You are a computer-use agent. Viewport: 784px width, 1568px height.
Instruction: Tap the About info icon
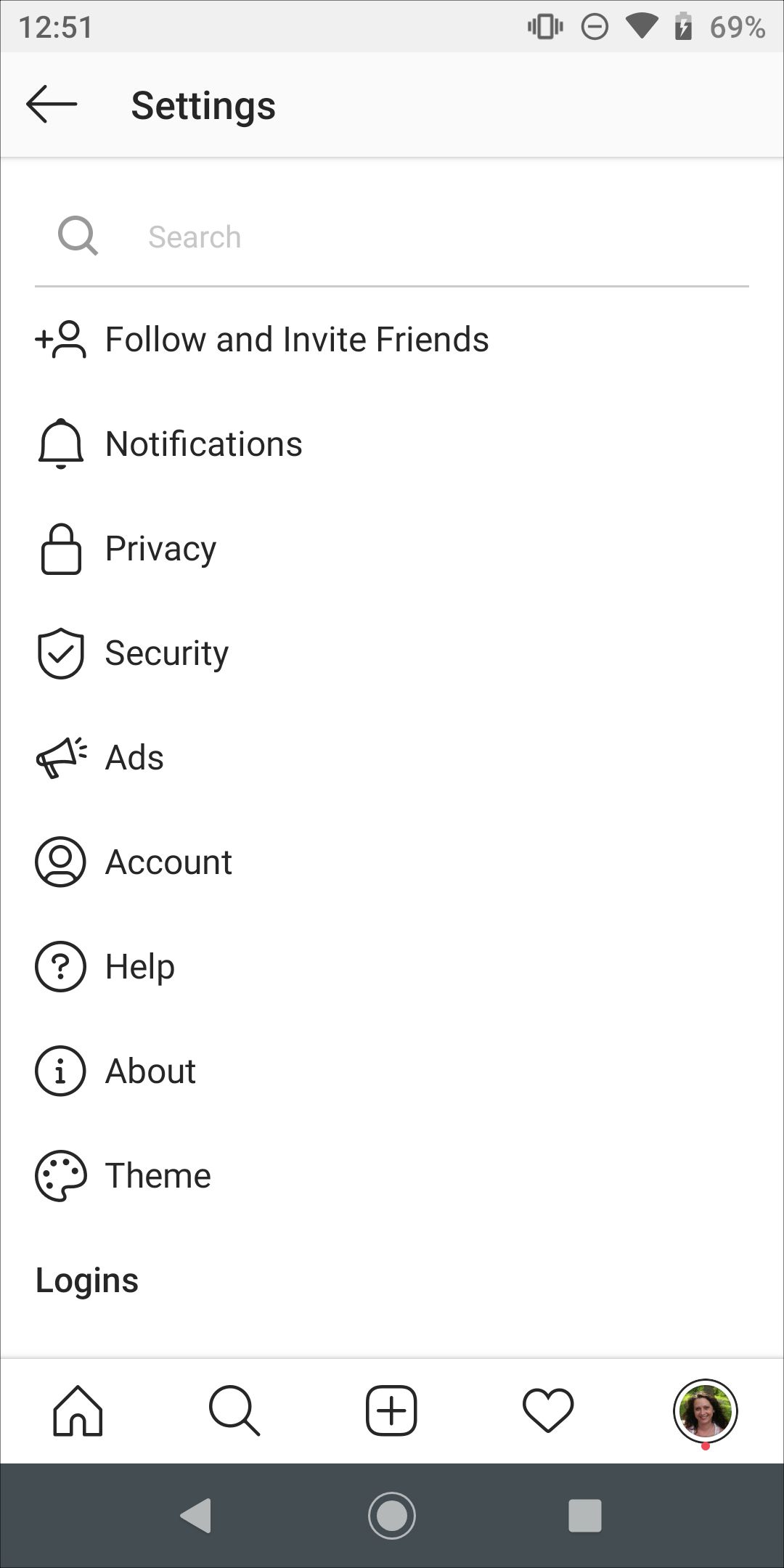point(60,1071)
